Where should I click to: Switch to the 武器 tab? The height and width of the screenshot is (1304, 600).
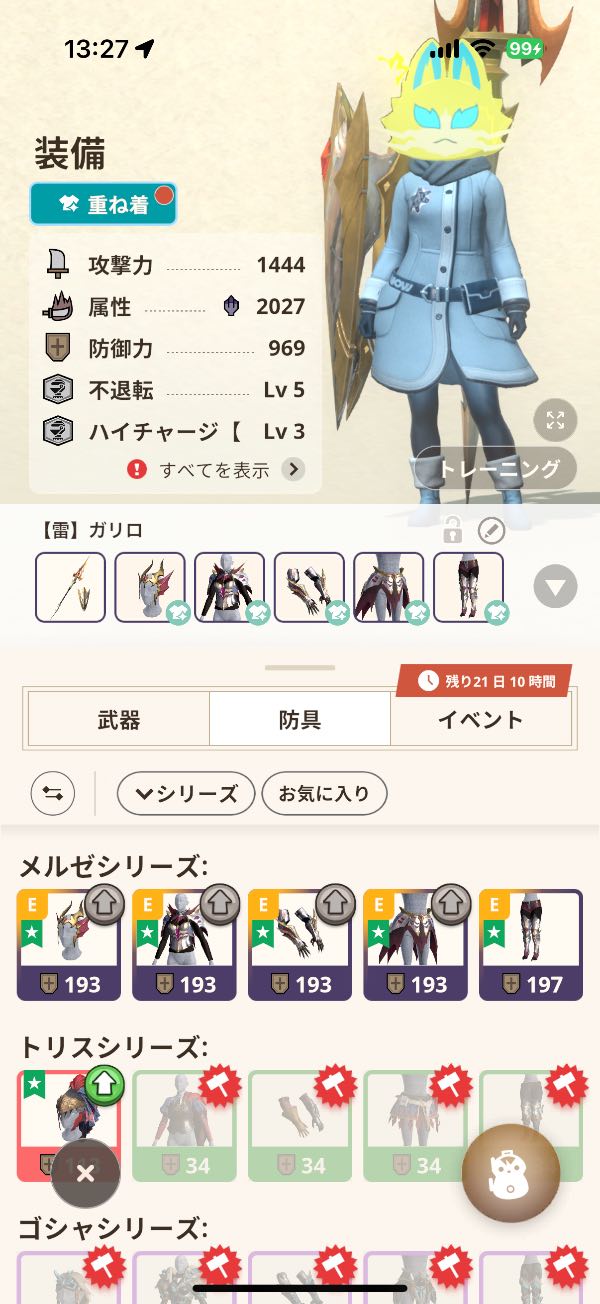click(x=119, y=719)
